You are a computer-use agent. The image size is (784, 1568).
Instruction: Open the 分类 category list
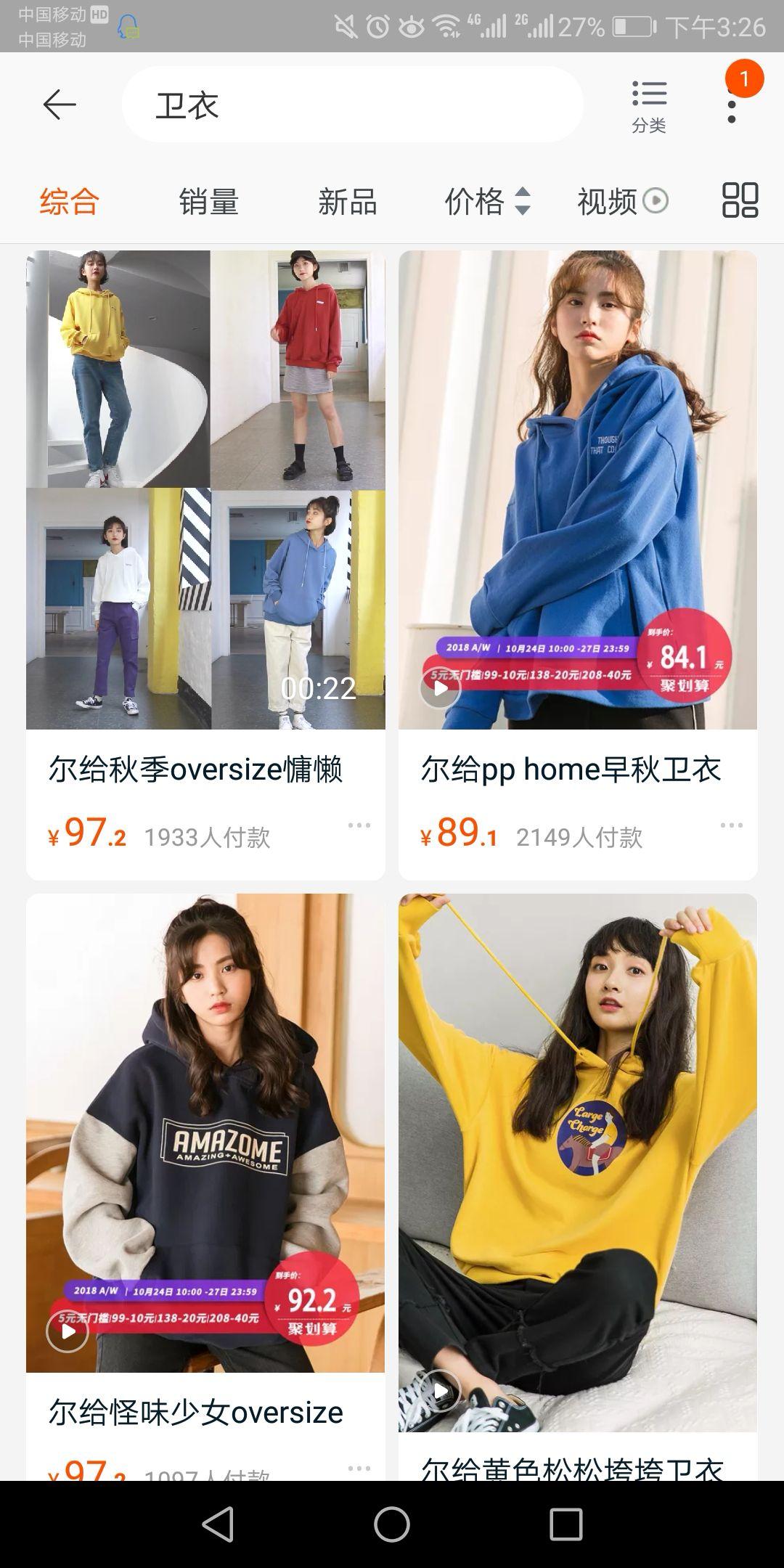point(648,107)
